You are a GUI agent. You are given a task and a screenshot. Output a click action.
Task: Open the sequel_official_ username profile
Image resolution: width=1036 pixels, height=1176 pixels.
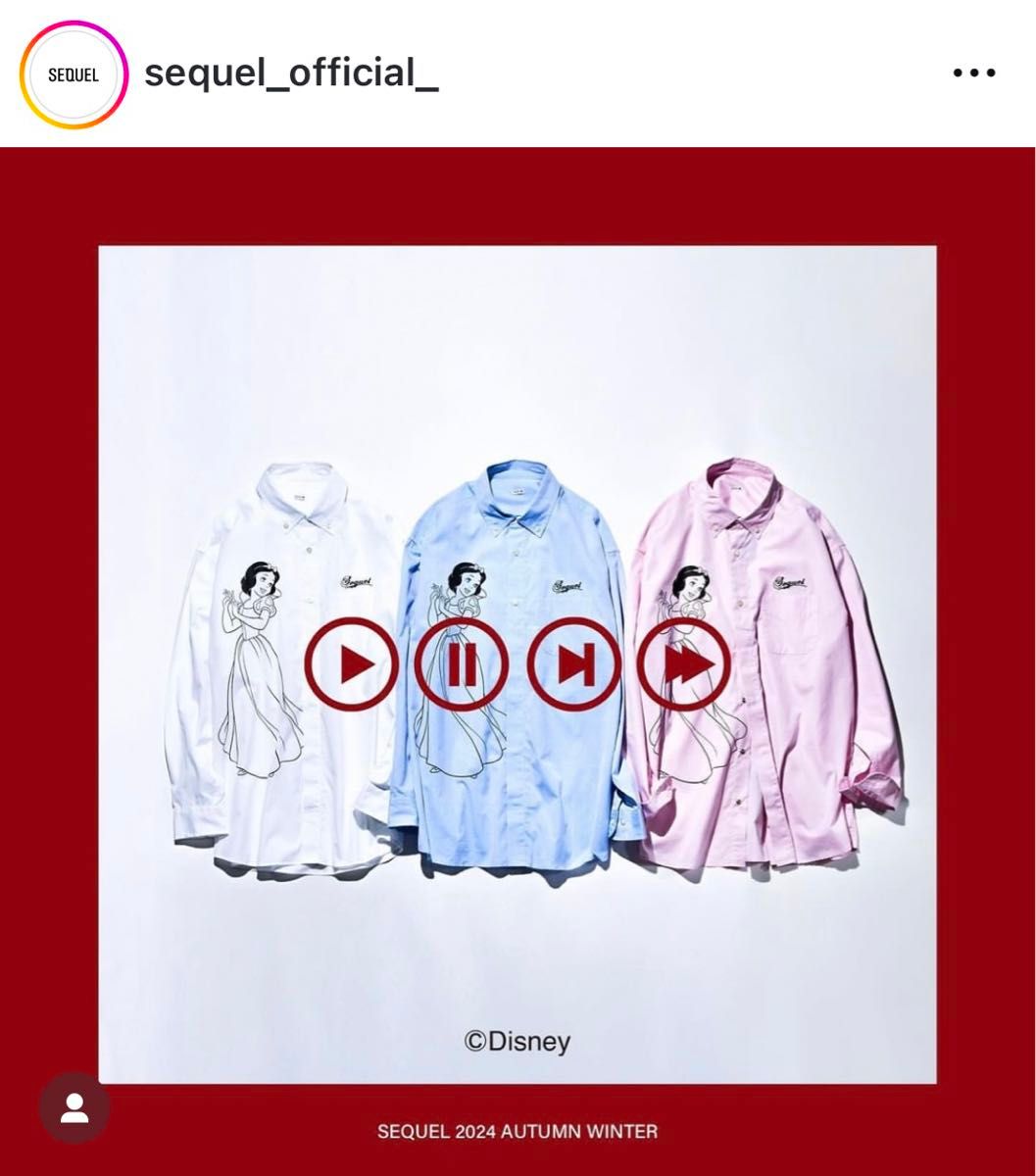(x=291, y=74)
